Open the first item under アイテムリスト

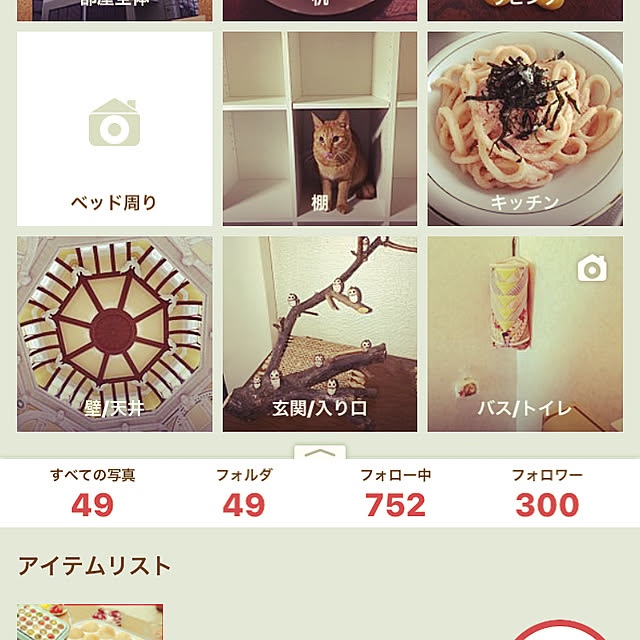pyautogui.click(x=90, y=622)
